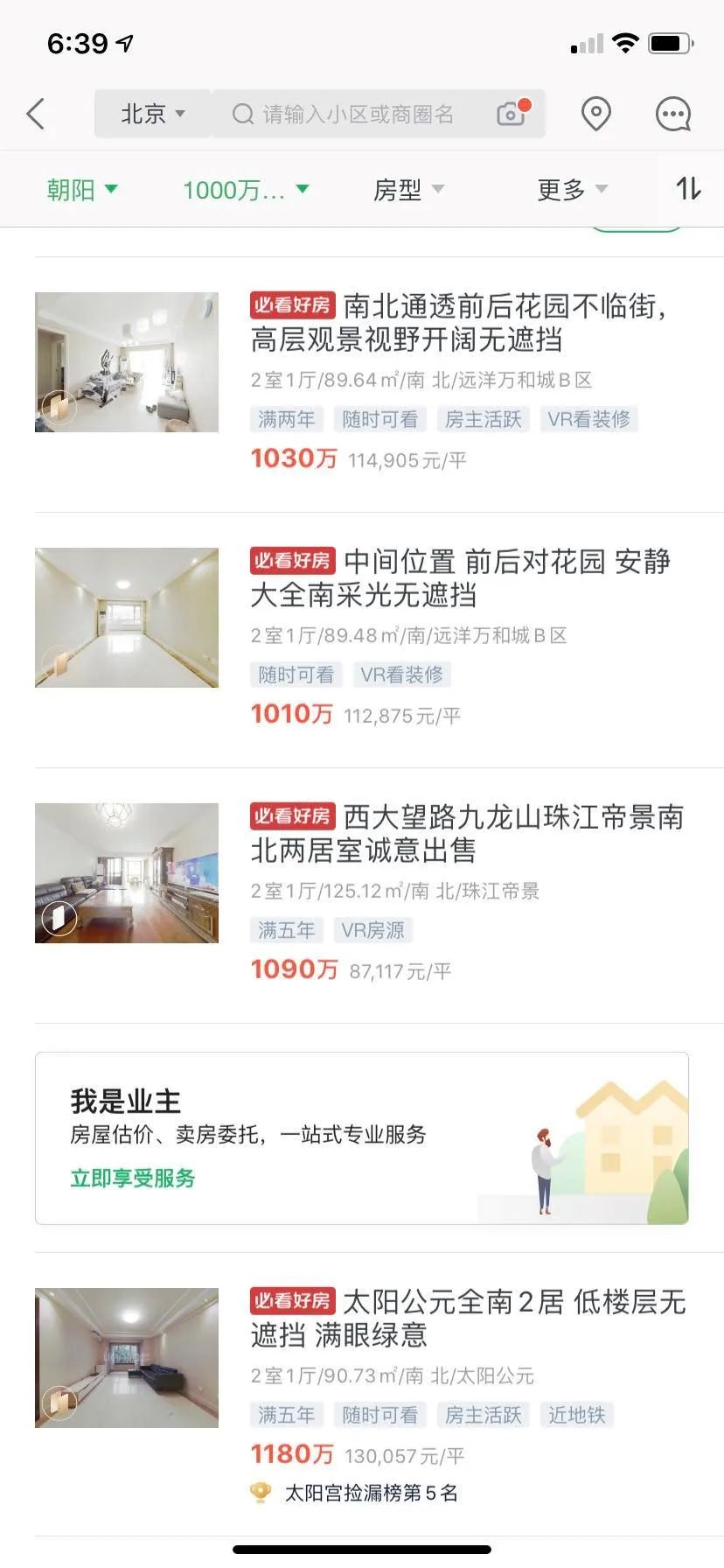Expand the 朝阳 district filter
Viewport: 724px width, 1568px height.
(82, 189)
